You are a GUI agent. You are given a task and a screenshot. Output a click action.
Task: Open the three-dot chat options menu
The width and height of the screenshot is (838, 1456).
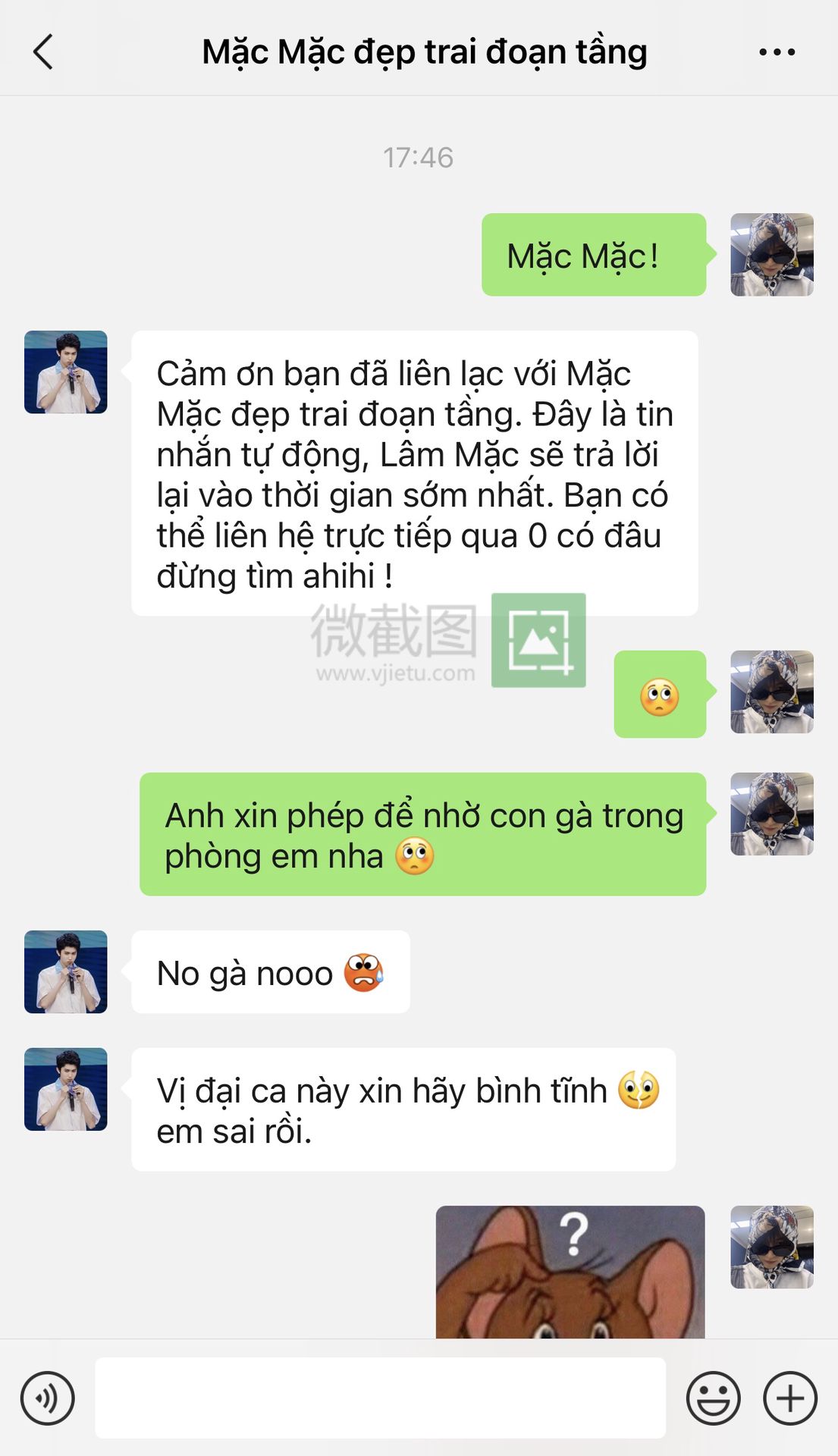(777, 52)
